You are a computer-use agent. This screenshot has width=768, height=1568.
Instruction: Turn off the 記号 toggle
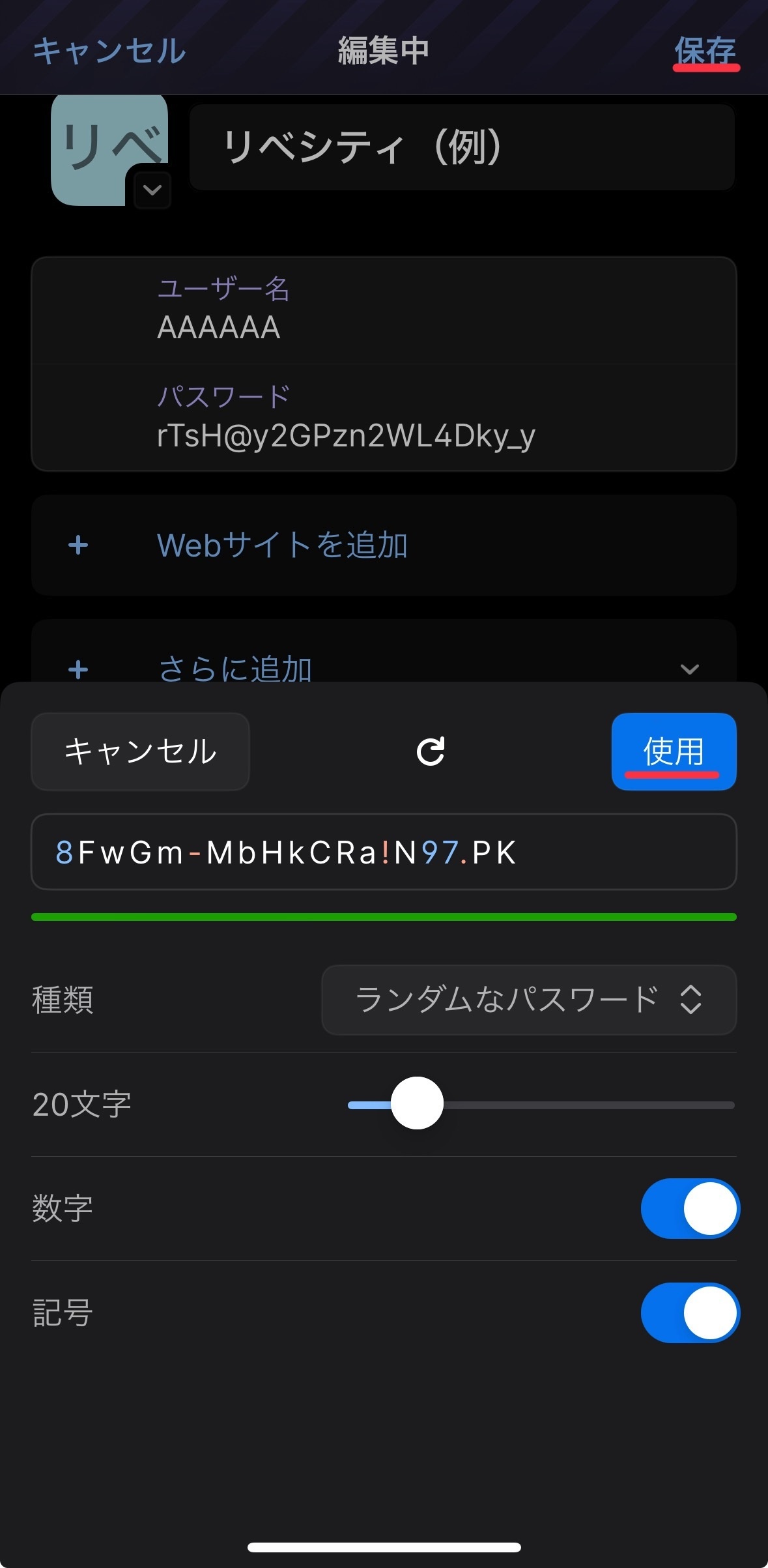pos(690,1313)
